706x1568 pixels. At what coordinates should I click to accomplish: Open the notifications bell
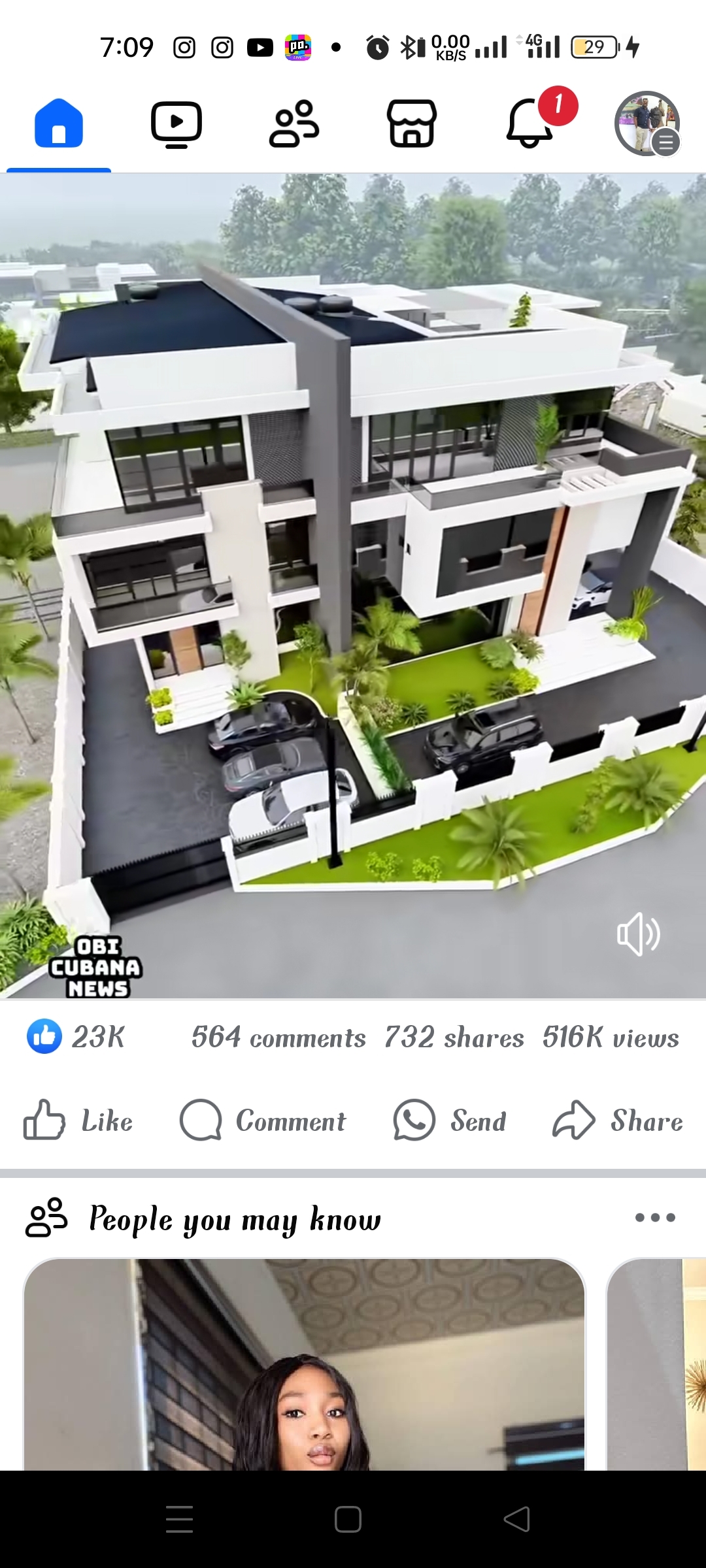click(x=531, y=123)
